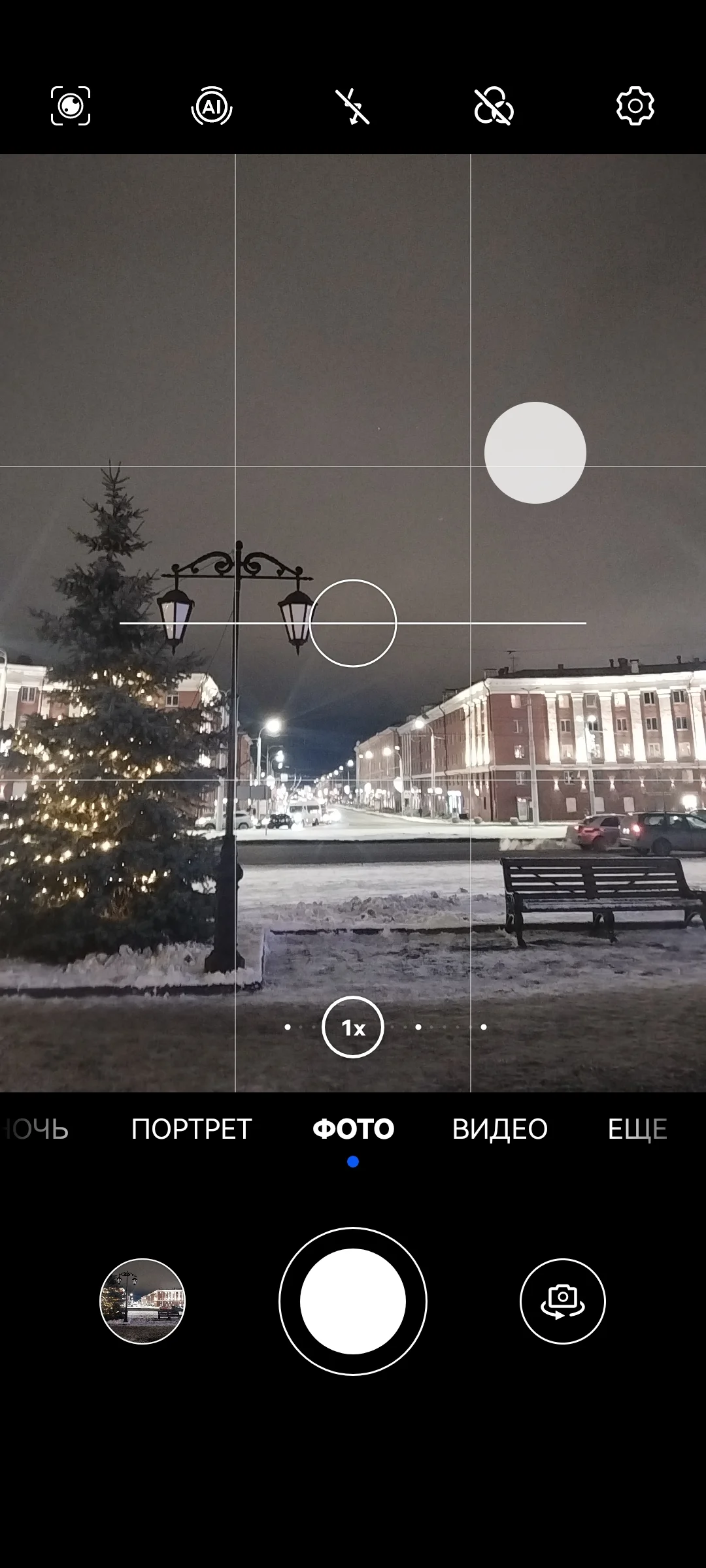The width and height of the screenshot is (706, 1568).
Task: Select the active ФОТО tab
Action: 353,1129
